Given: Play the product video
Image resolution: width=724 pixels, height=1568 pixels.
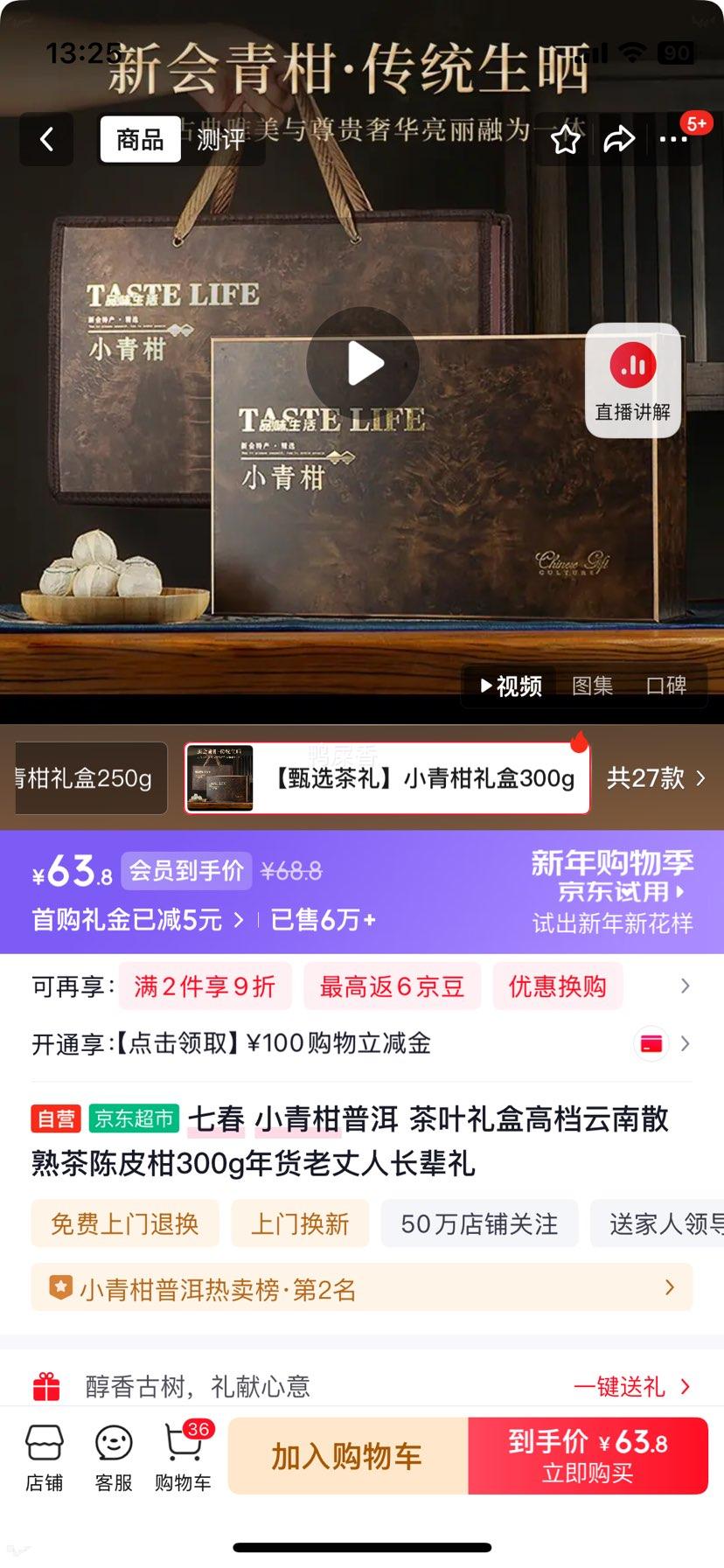Looking at the screenshot, I should pyautogui.click(x=362, y=364).
